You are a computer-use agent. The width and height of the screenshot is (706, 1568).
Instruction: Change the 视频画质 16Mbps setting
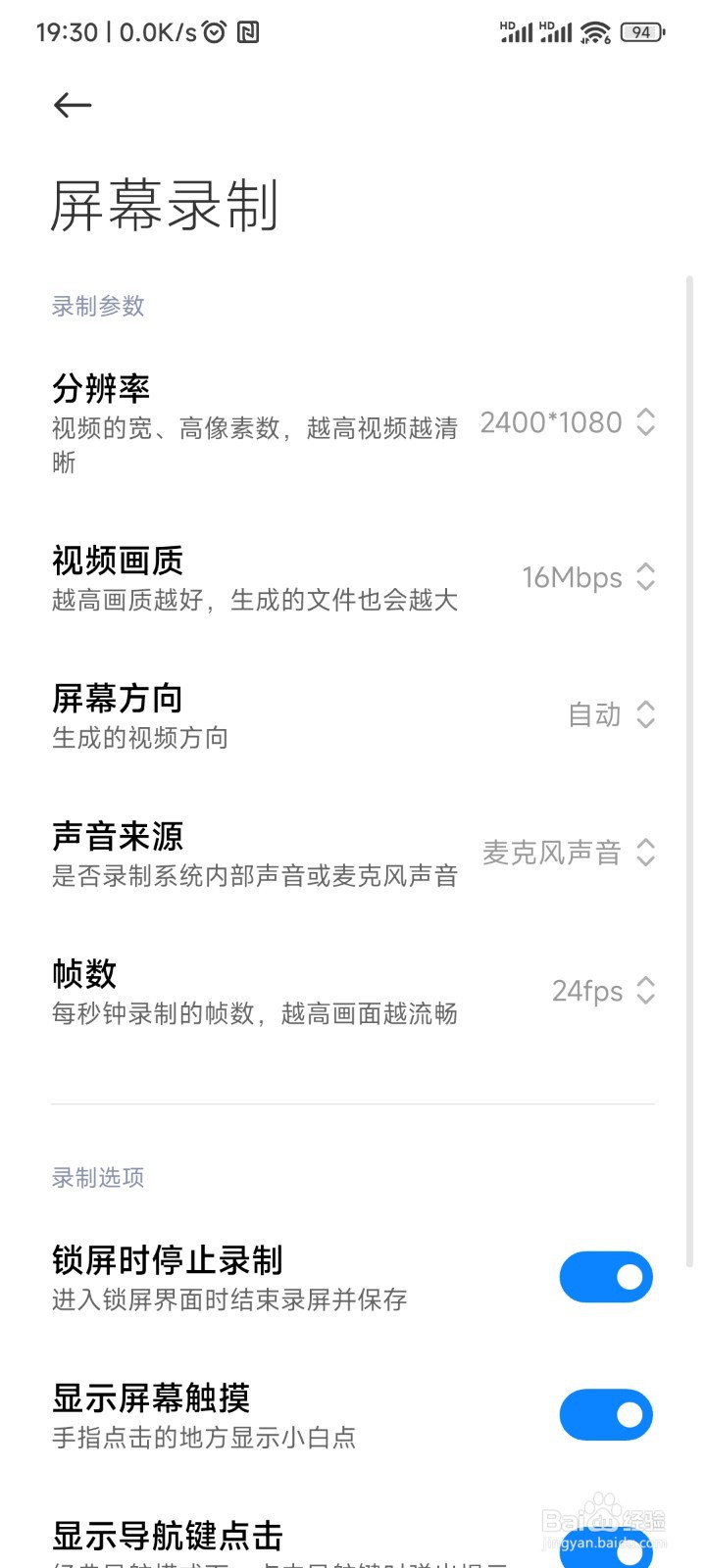(x=588, y=577)
